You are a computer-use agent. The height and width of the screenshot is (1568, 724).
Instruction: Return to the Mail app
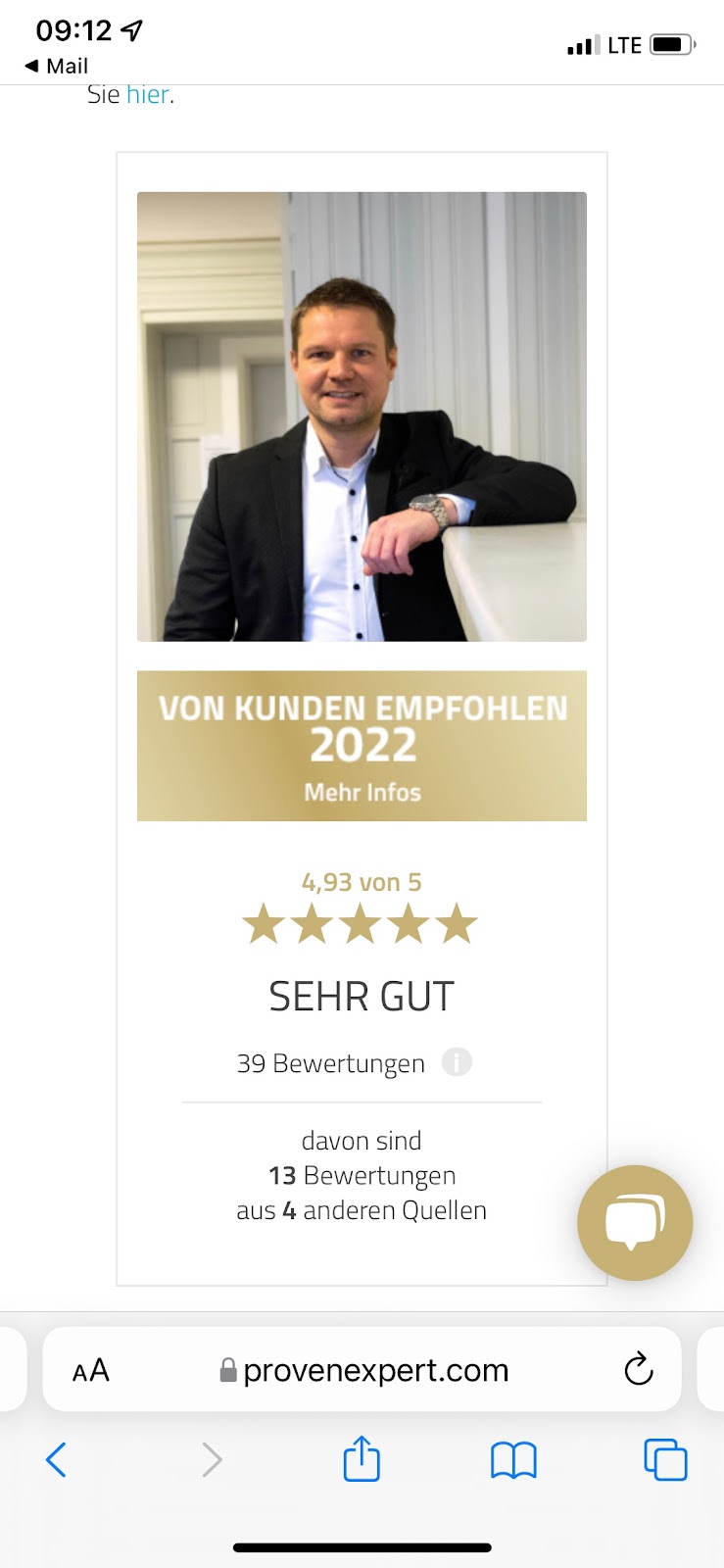57,66
